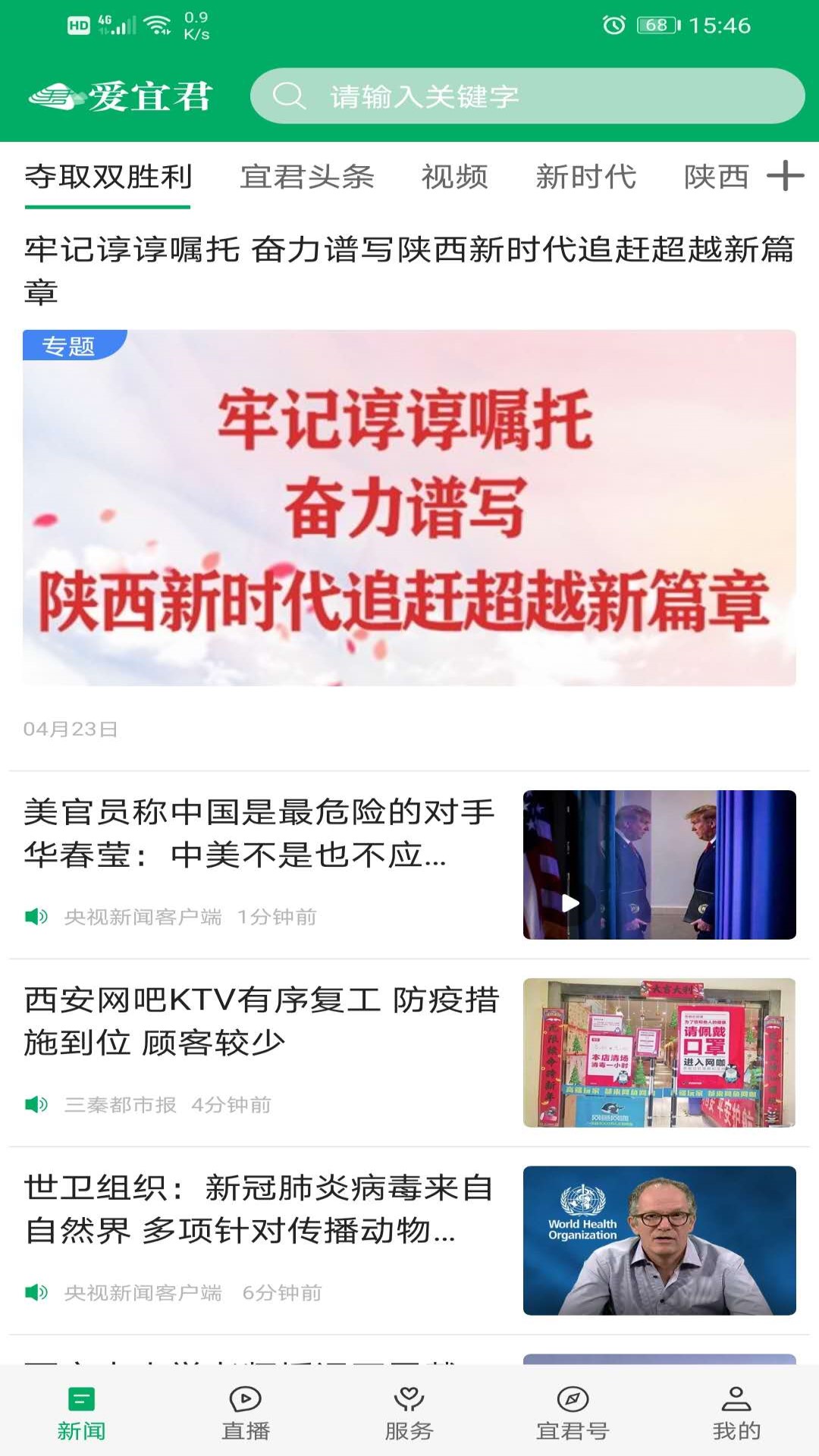Select the 新时代 tab
The height and width of the screenshot is (1456, 819).
[x=585, y=177]
